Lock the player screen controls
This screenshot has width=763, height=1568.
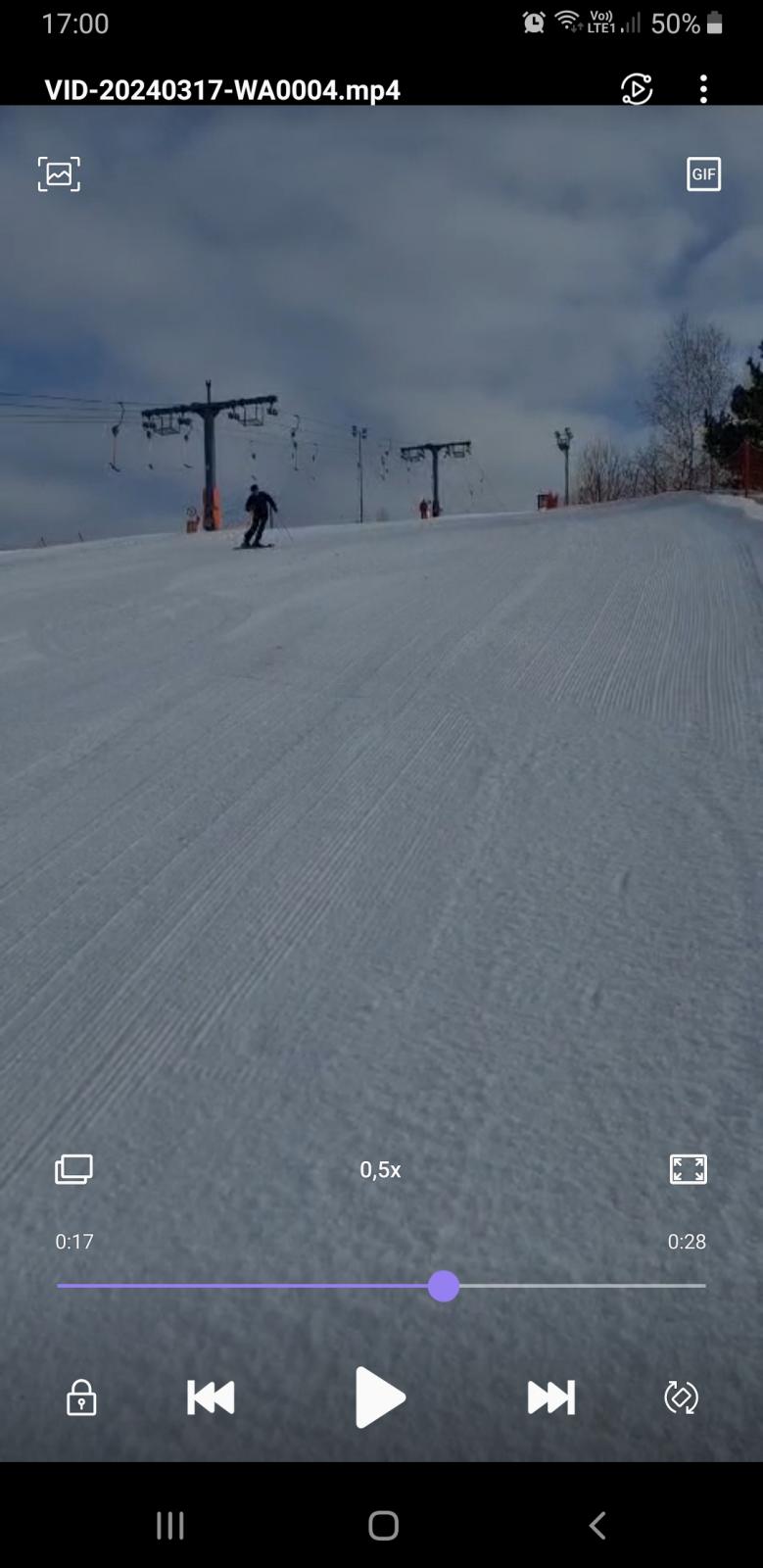click(x=81, y=1397)
